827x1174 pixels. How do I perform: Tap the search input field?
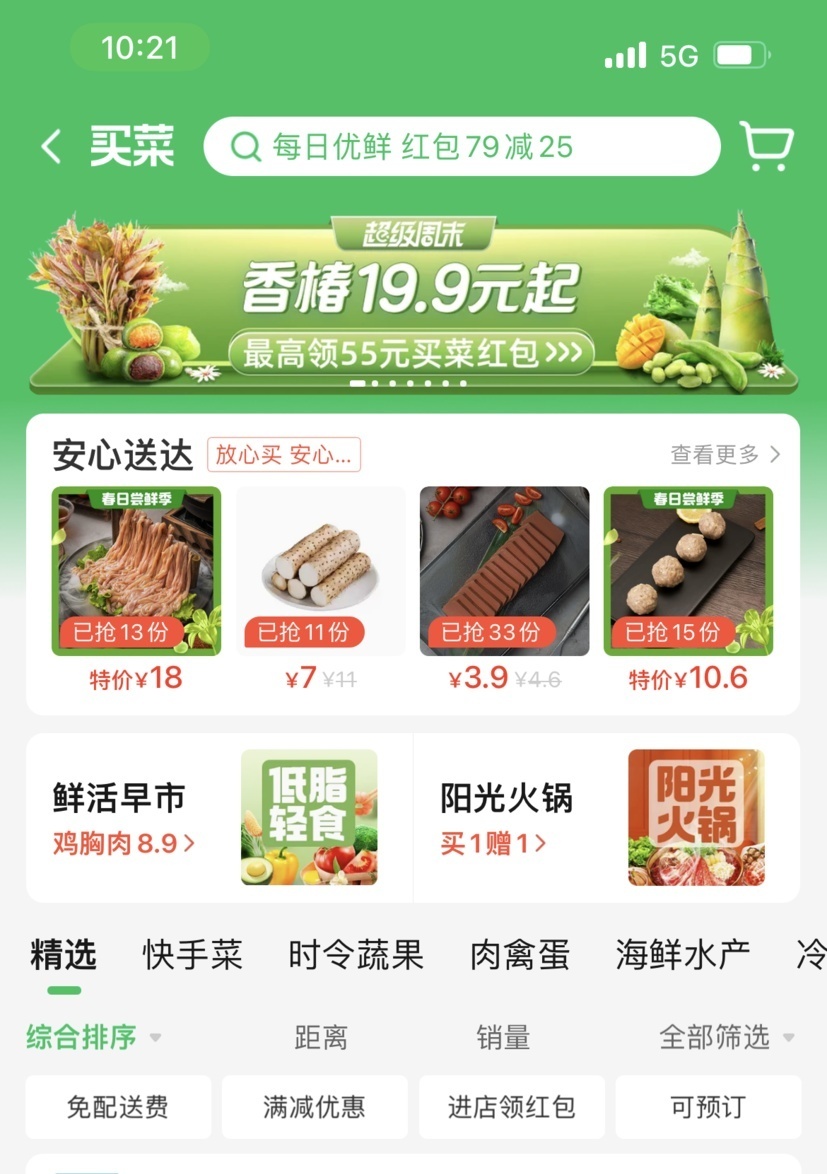[x=460, y=146]
